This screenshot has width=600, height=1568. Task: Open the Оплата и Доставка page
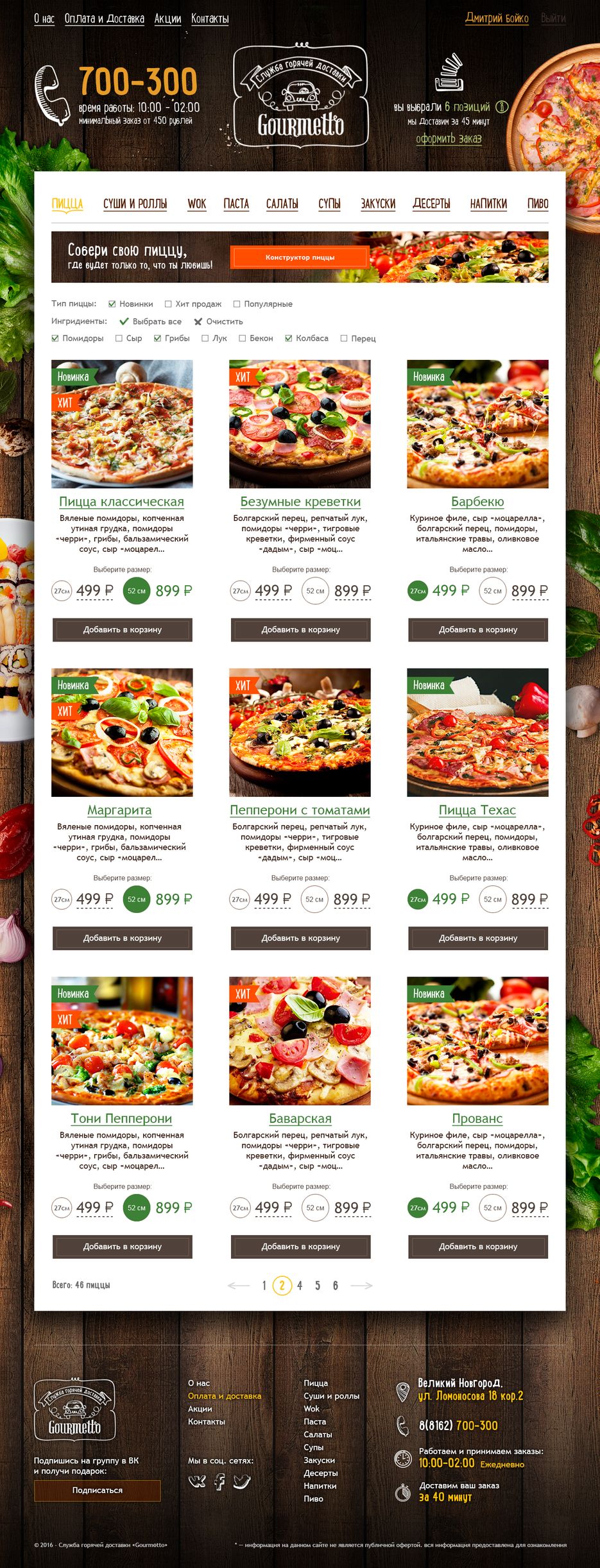tap(104, 19)
